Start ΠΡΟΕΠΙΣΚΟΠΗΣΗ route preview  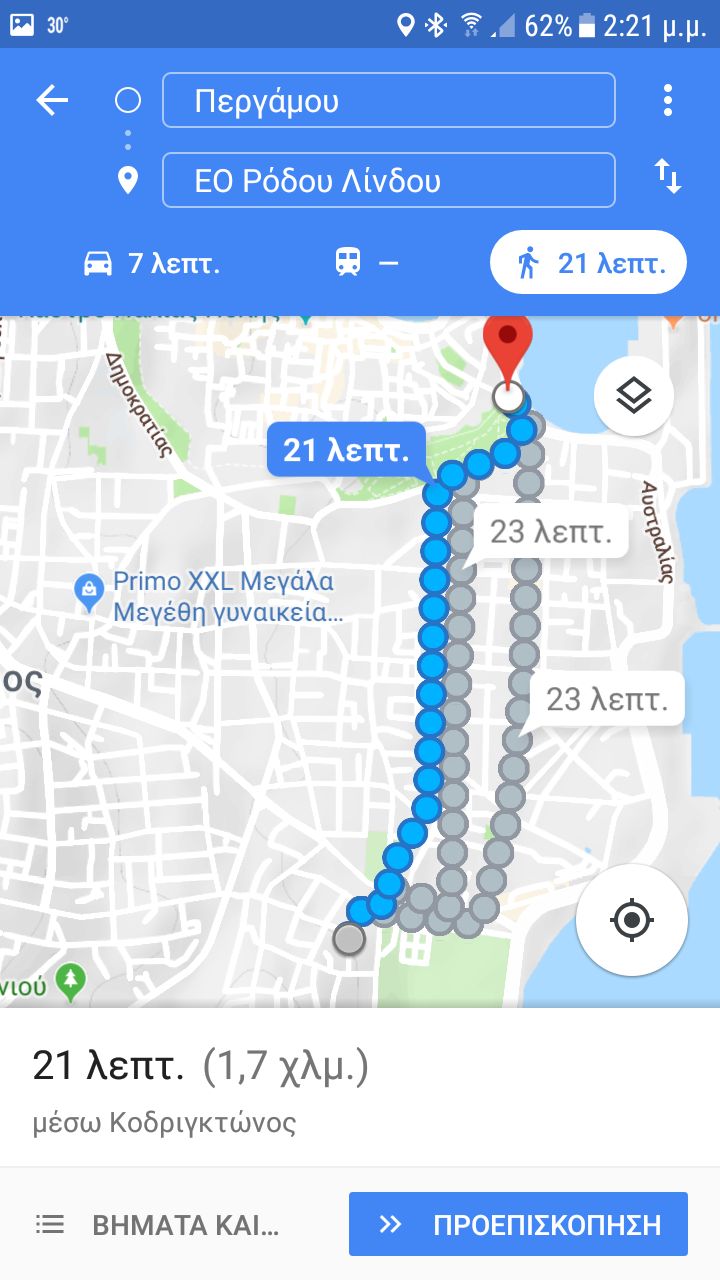pos(518,1225)
